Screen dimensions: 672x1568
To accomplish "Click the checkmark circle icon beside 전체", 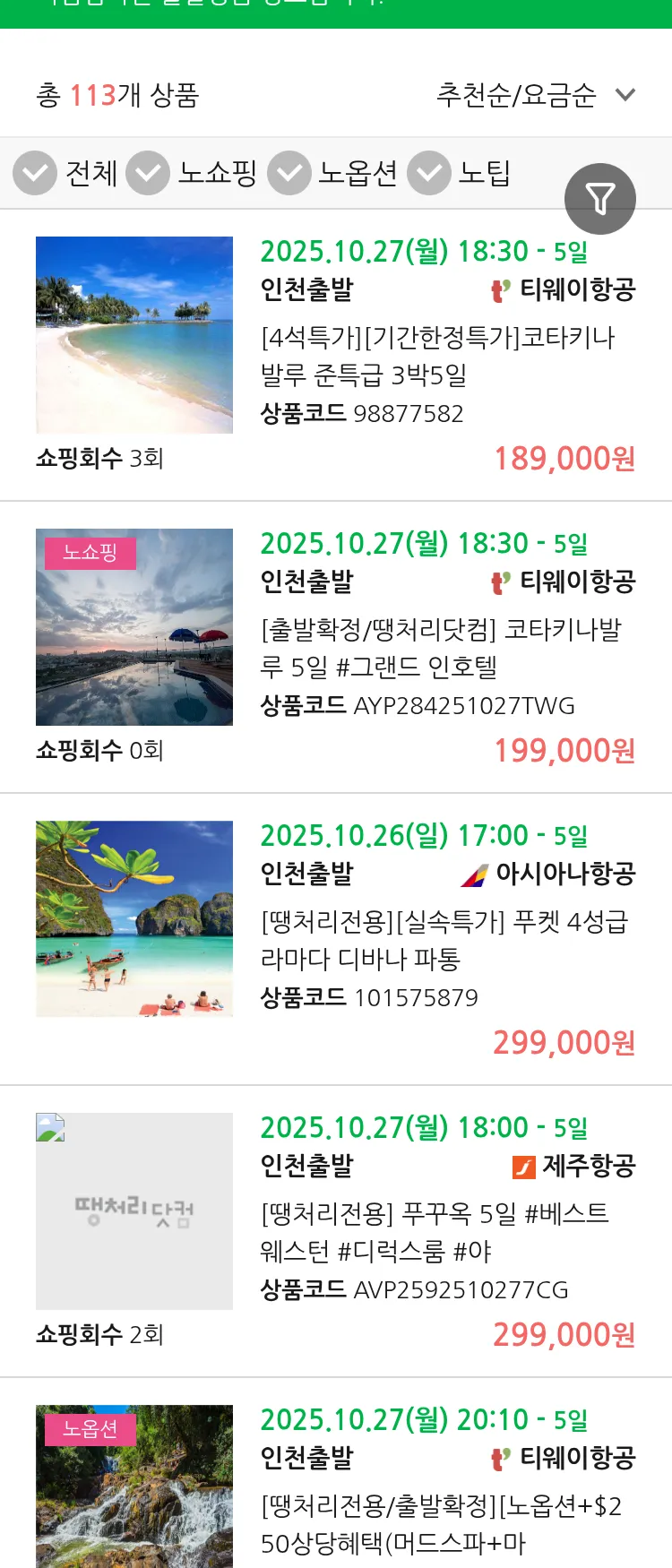I will click(34, 174).
